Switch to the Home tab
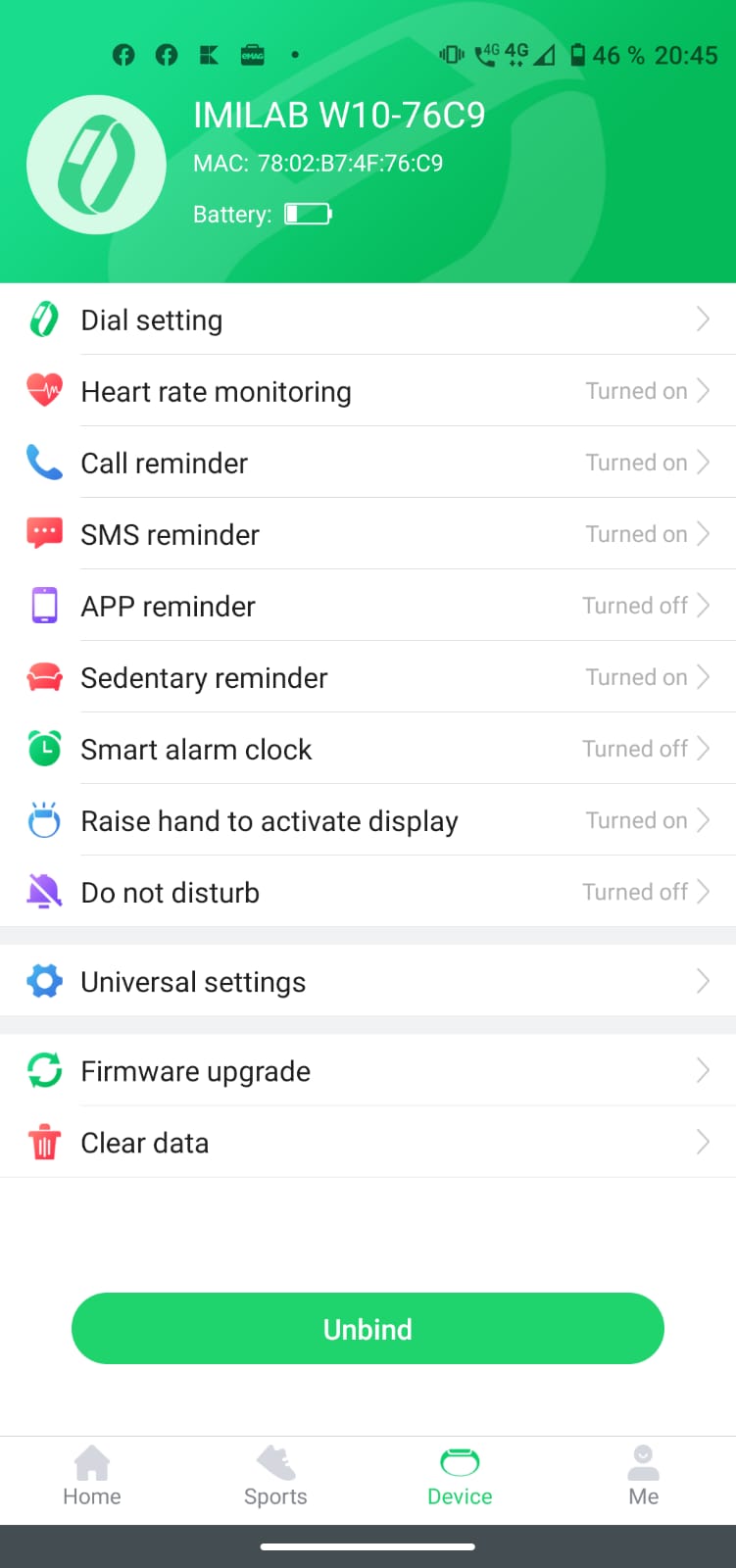This screenshot has height=1568, width=736. point(92,1476)
